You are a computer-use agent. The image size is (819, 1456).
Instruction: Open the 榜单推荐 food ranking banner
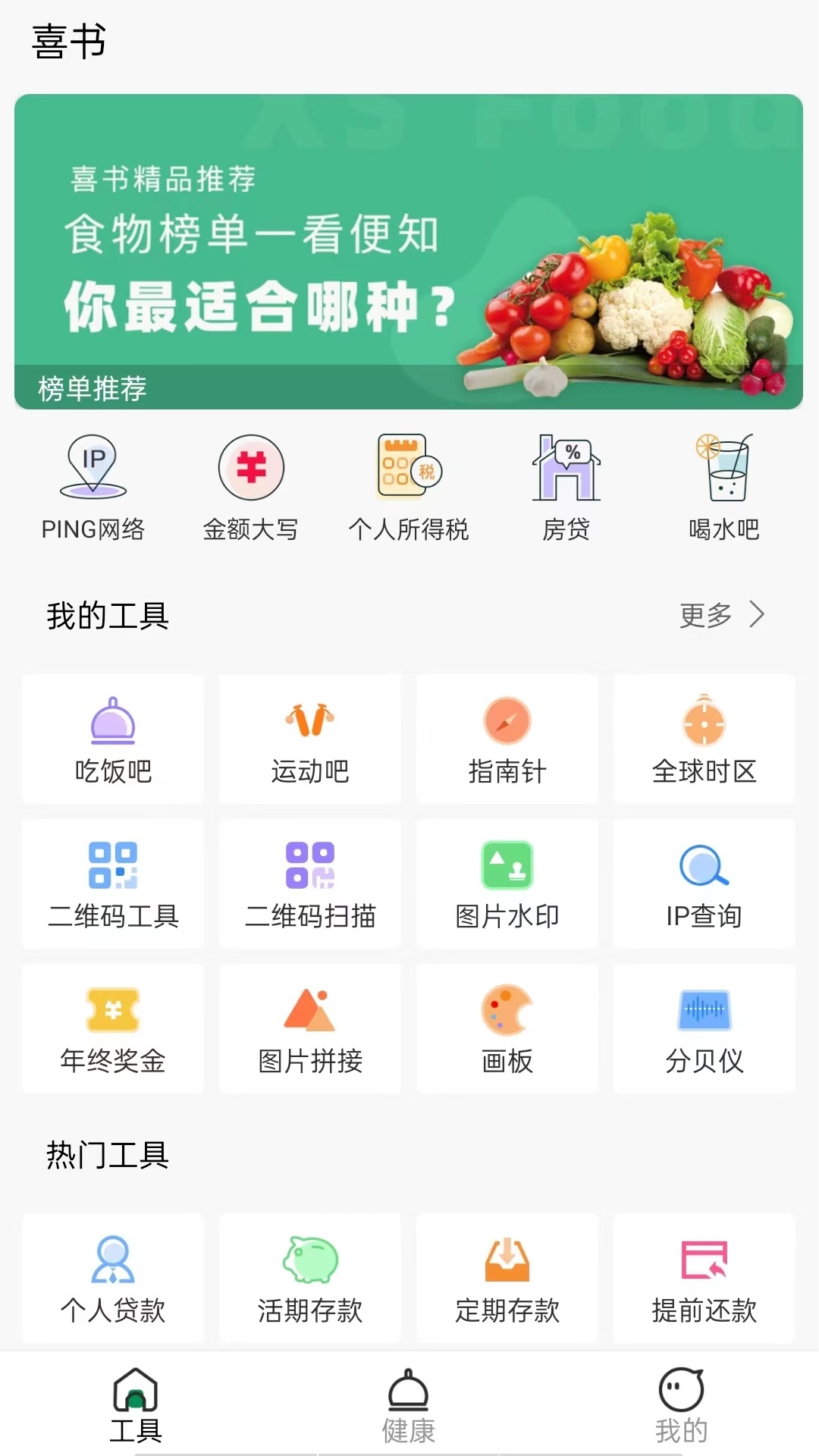coord(409,250)
